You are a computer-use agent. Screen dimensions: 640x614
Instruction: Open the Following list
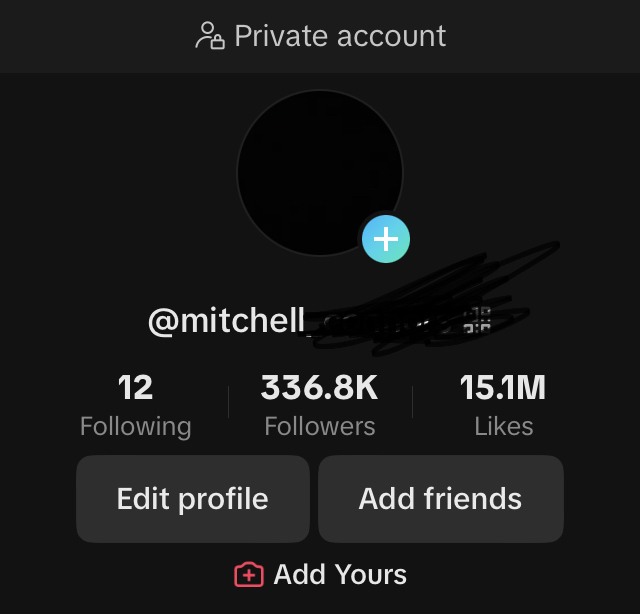point(135,405)
